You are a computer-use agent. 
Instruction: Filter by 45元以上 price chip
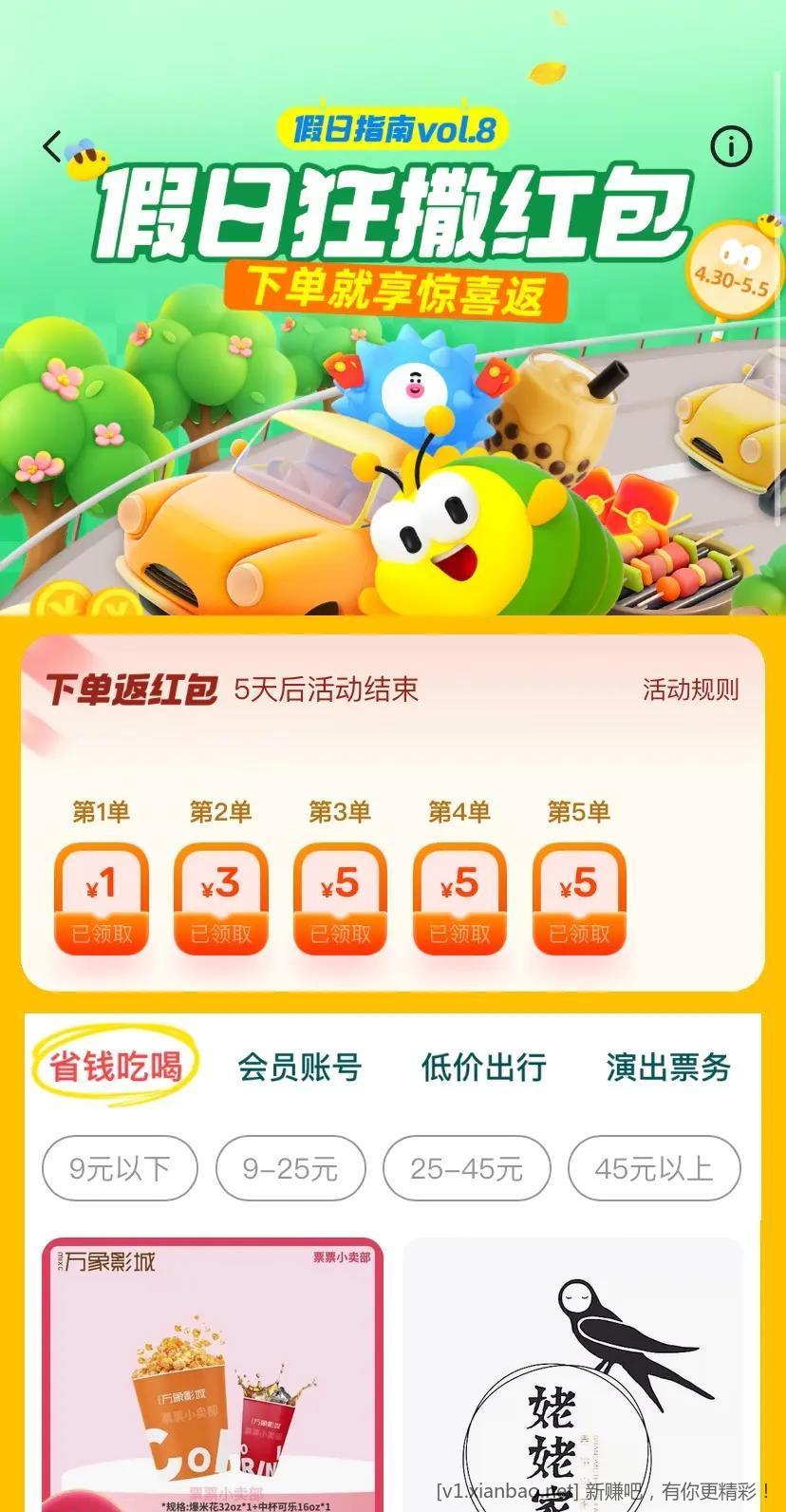point(654,1168)
